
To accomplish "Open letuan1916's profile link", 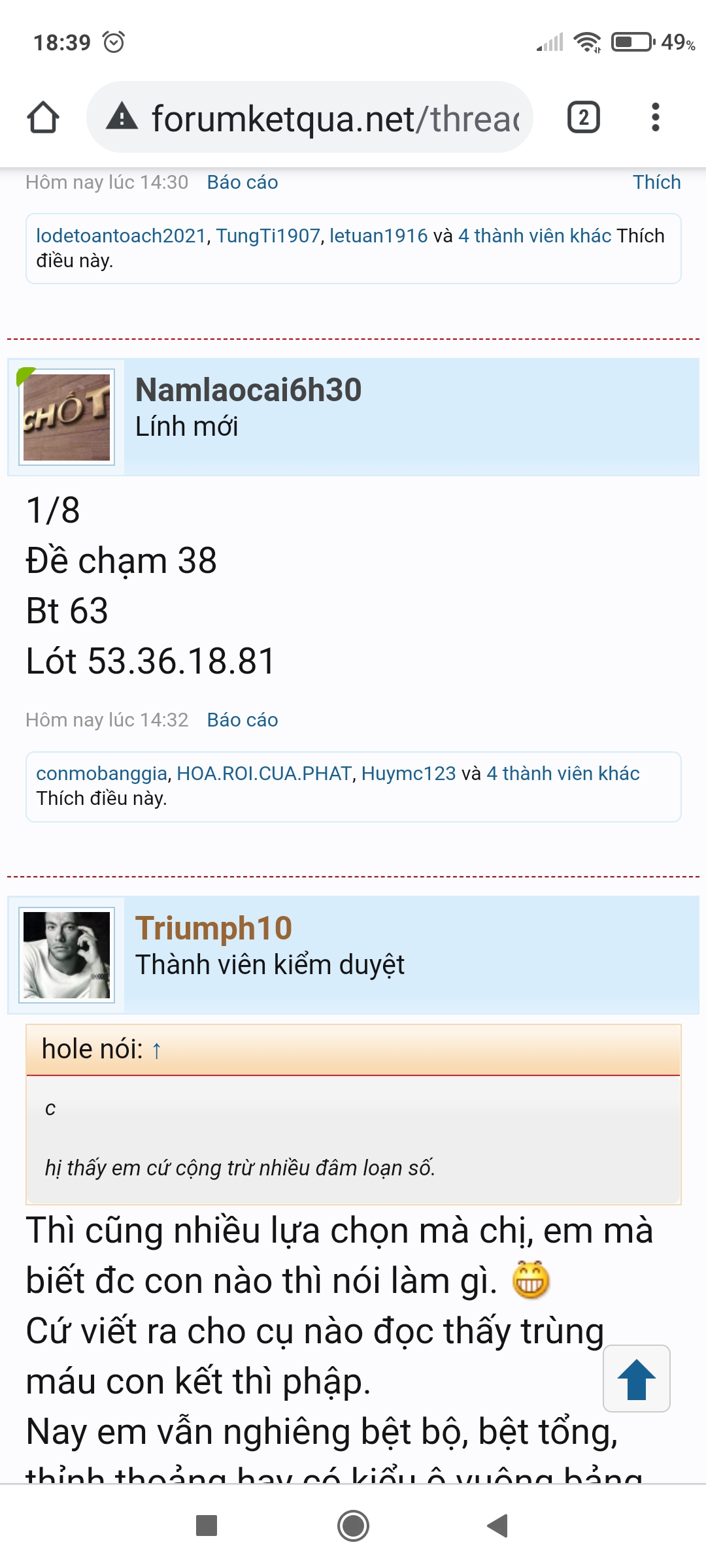I will click(x=378, y=236).
